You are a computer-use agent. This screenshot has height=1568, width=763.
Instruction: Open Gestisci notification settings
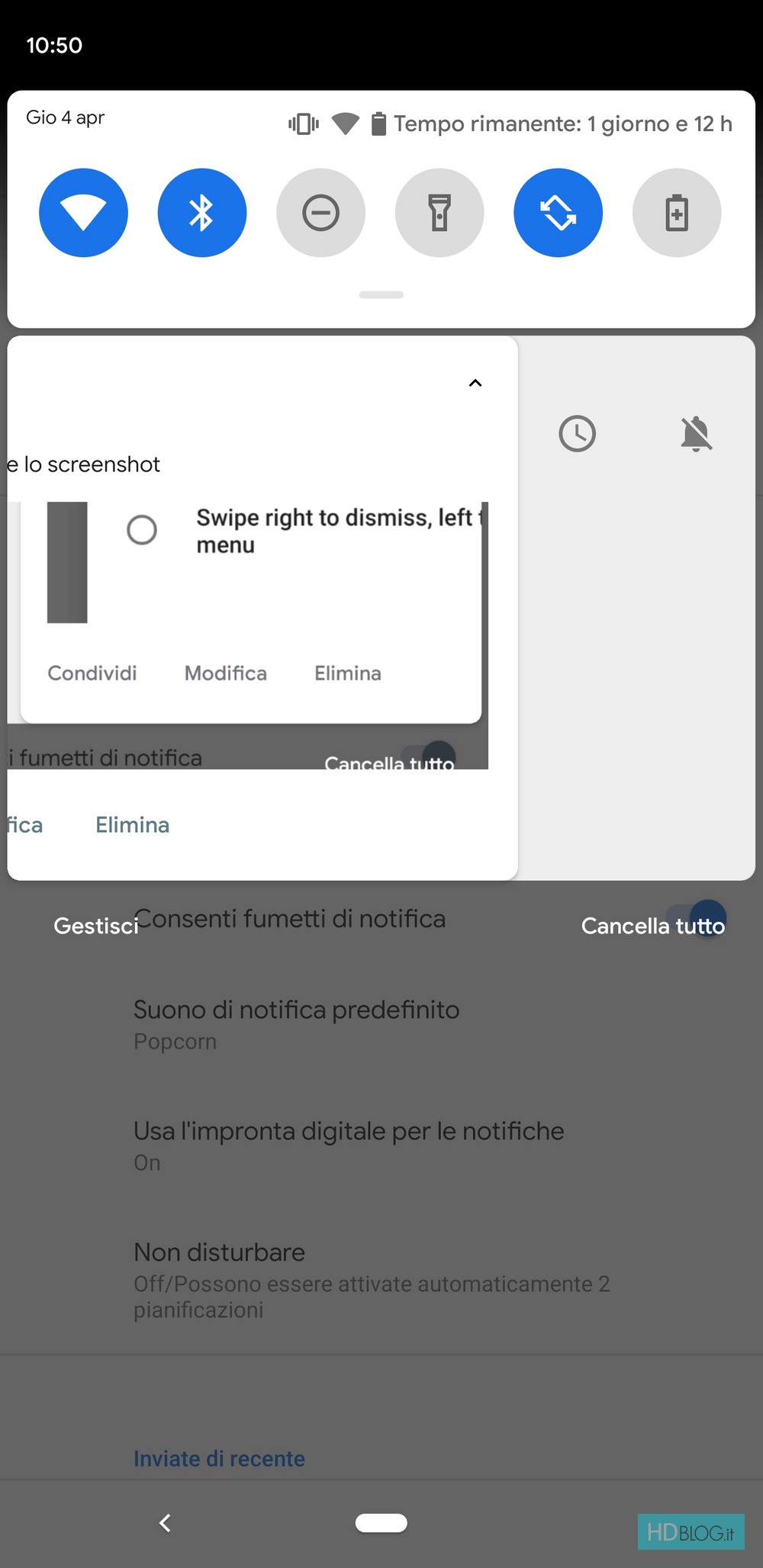(96, 926)
